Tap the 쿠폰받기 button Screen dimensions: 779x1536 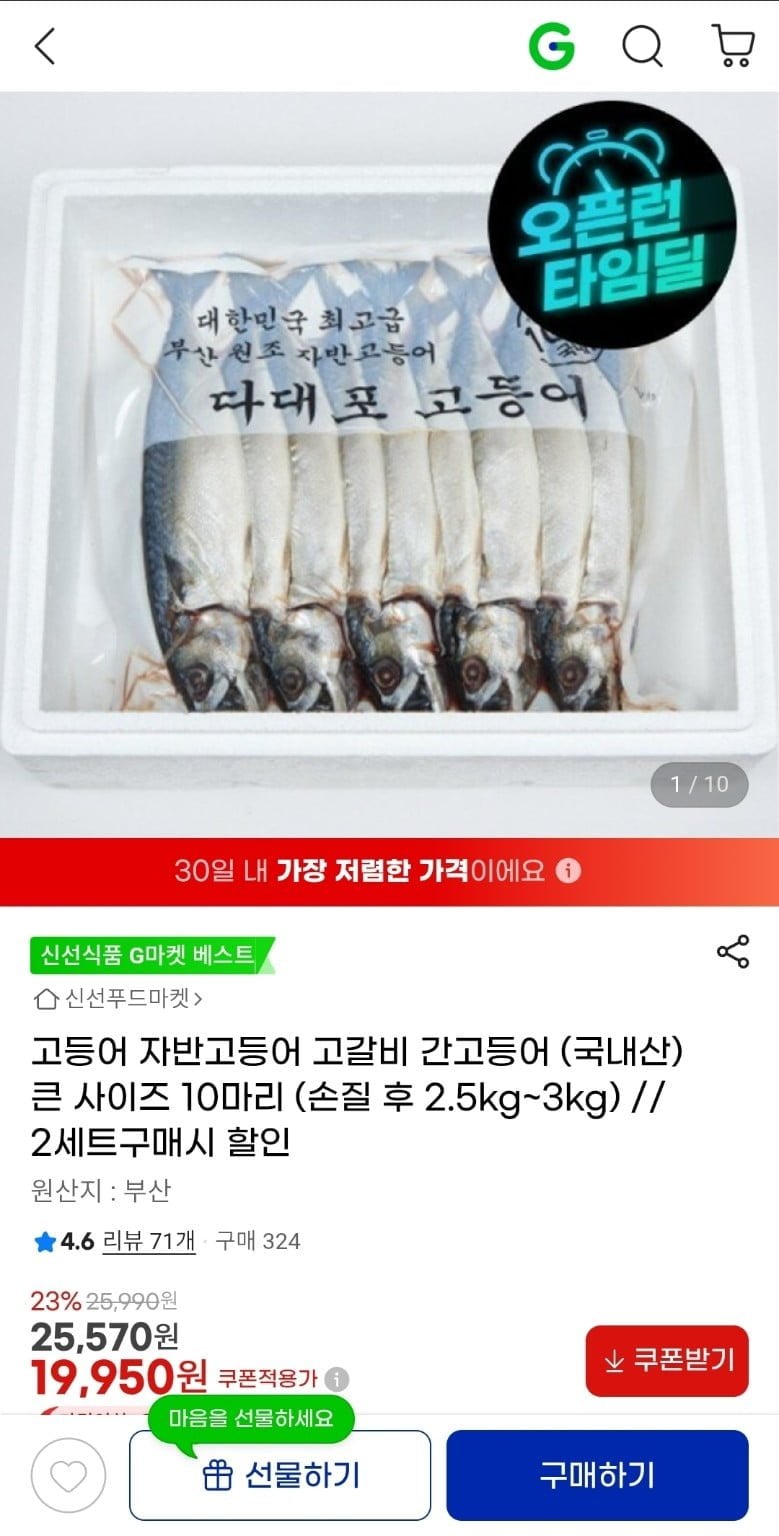pos(667,1360)
